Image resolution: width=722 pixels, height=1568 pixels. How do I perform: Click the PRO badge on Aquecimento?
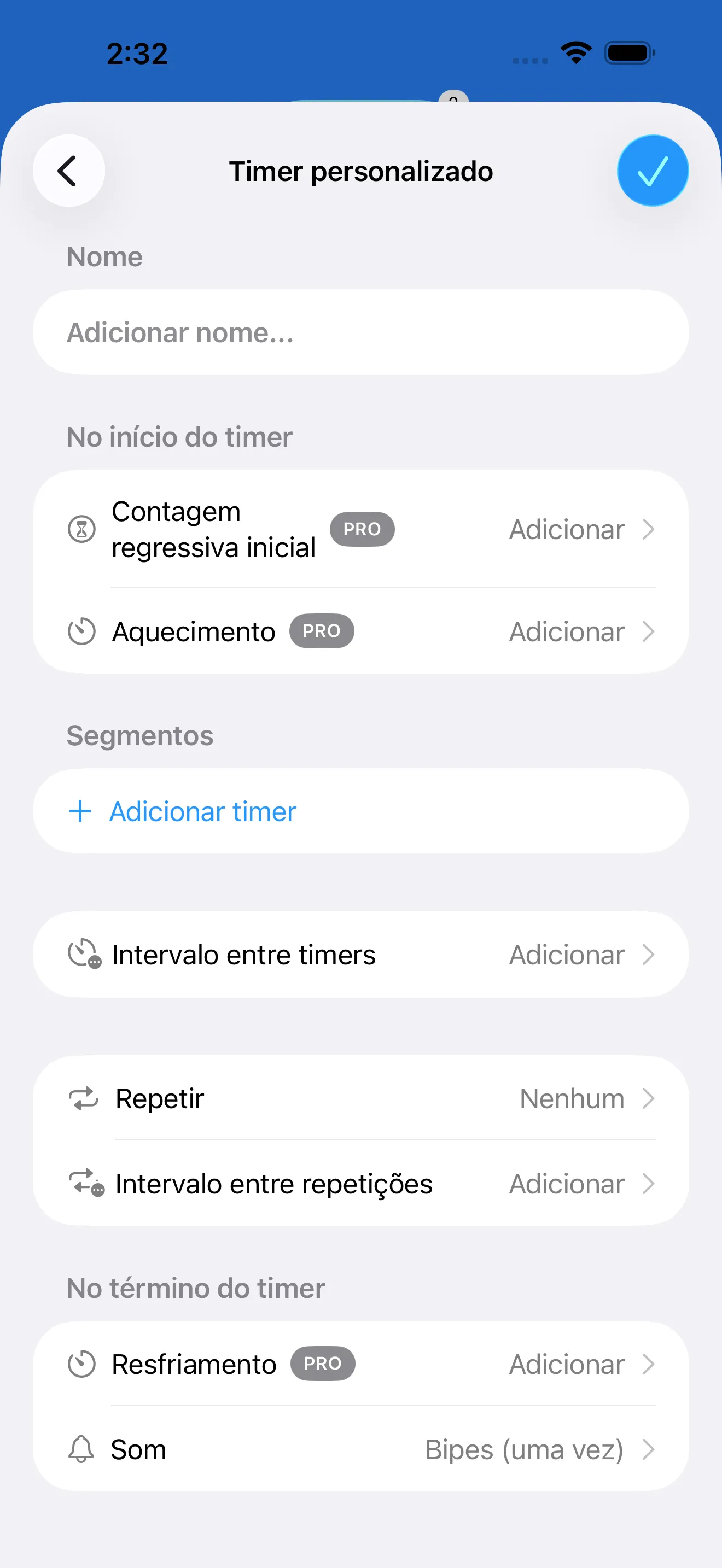tap(322, 631)
